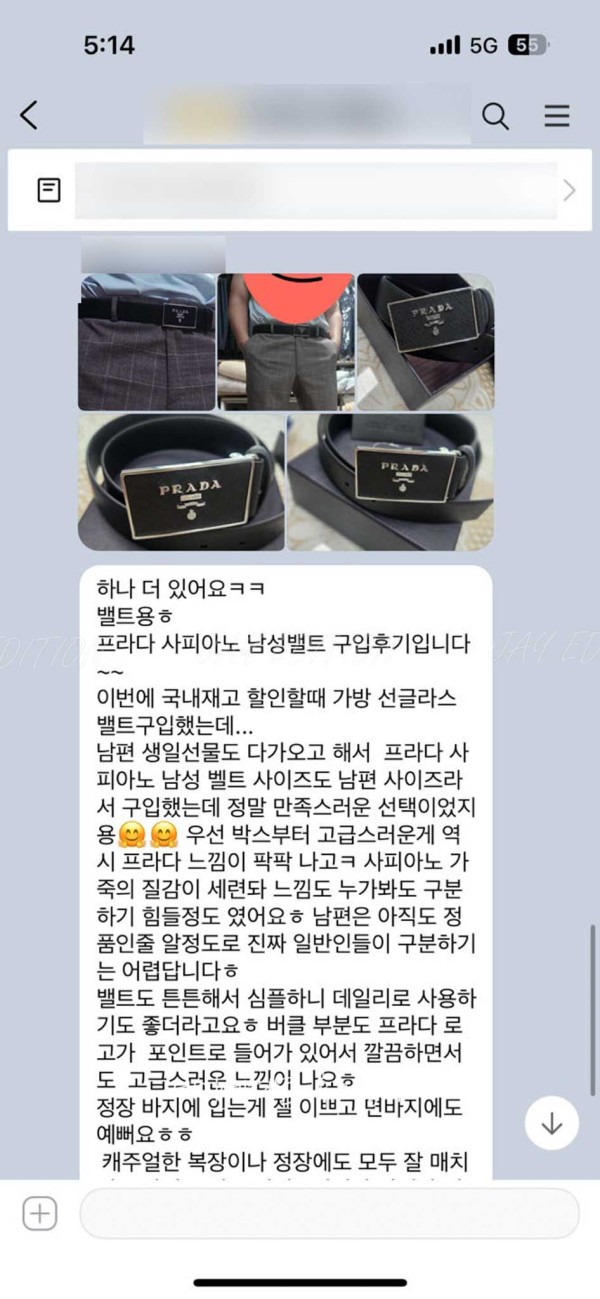Expand the pinned notice banner
This screenshot has width=600, height=1299.
pyautogui.click(x=569, y=190)
